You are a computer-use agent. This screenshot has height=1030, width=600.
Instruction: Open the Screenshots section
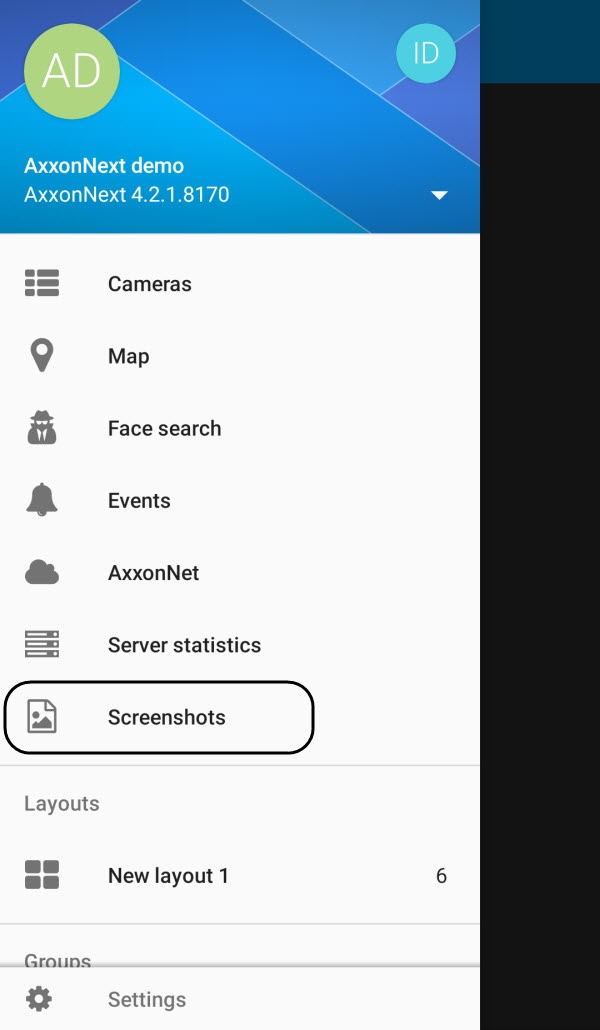(166, 717)
